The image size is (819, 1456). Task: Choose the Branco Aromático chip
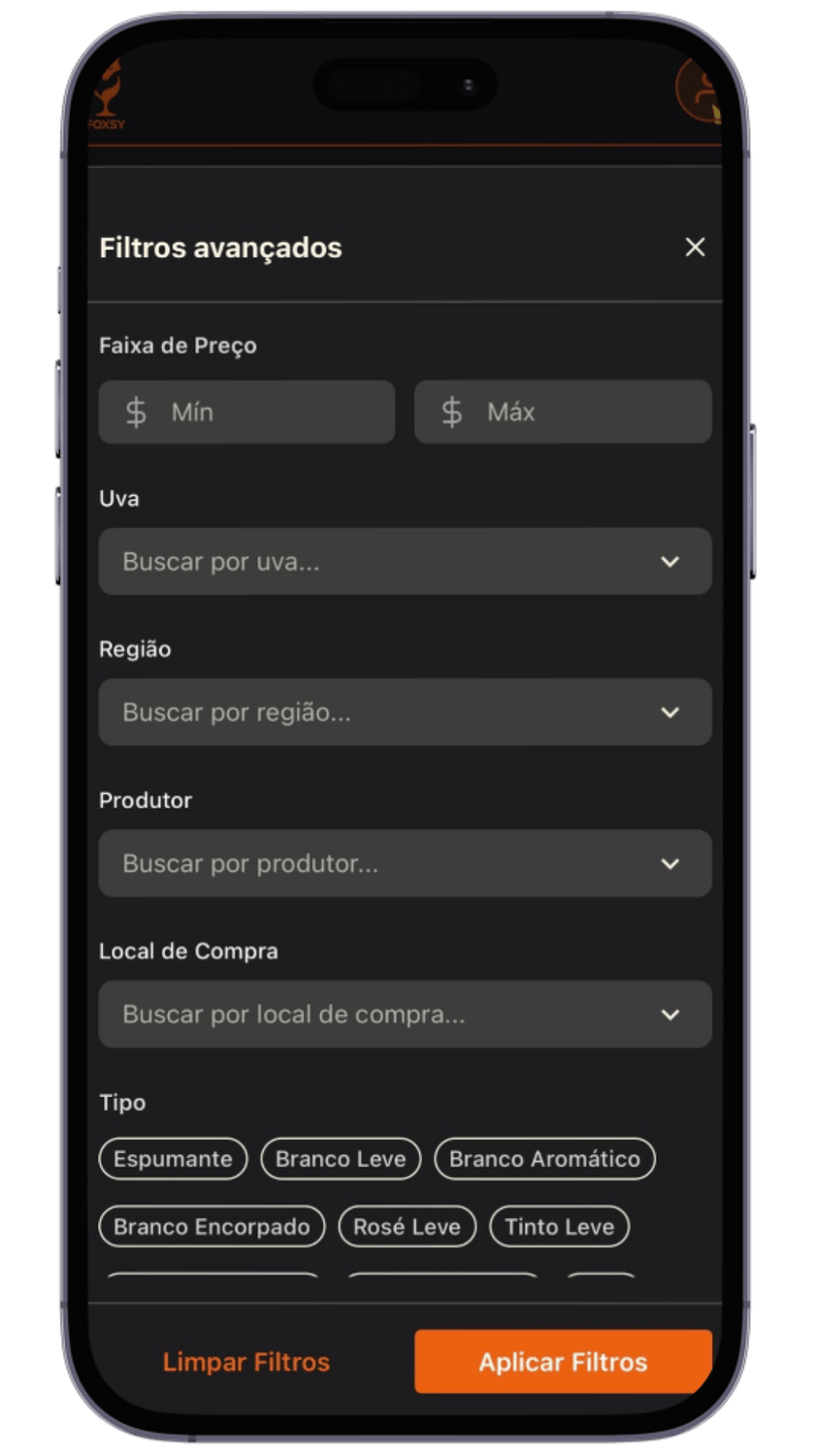[x=544, y=1159]
